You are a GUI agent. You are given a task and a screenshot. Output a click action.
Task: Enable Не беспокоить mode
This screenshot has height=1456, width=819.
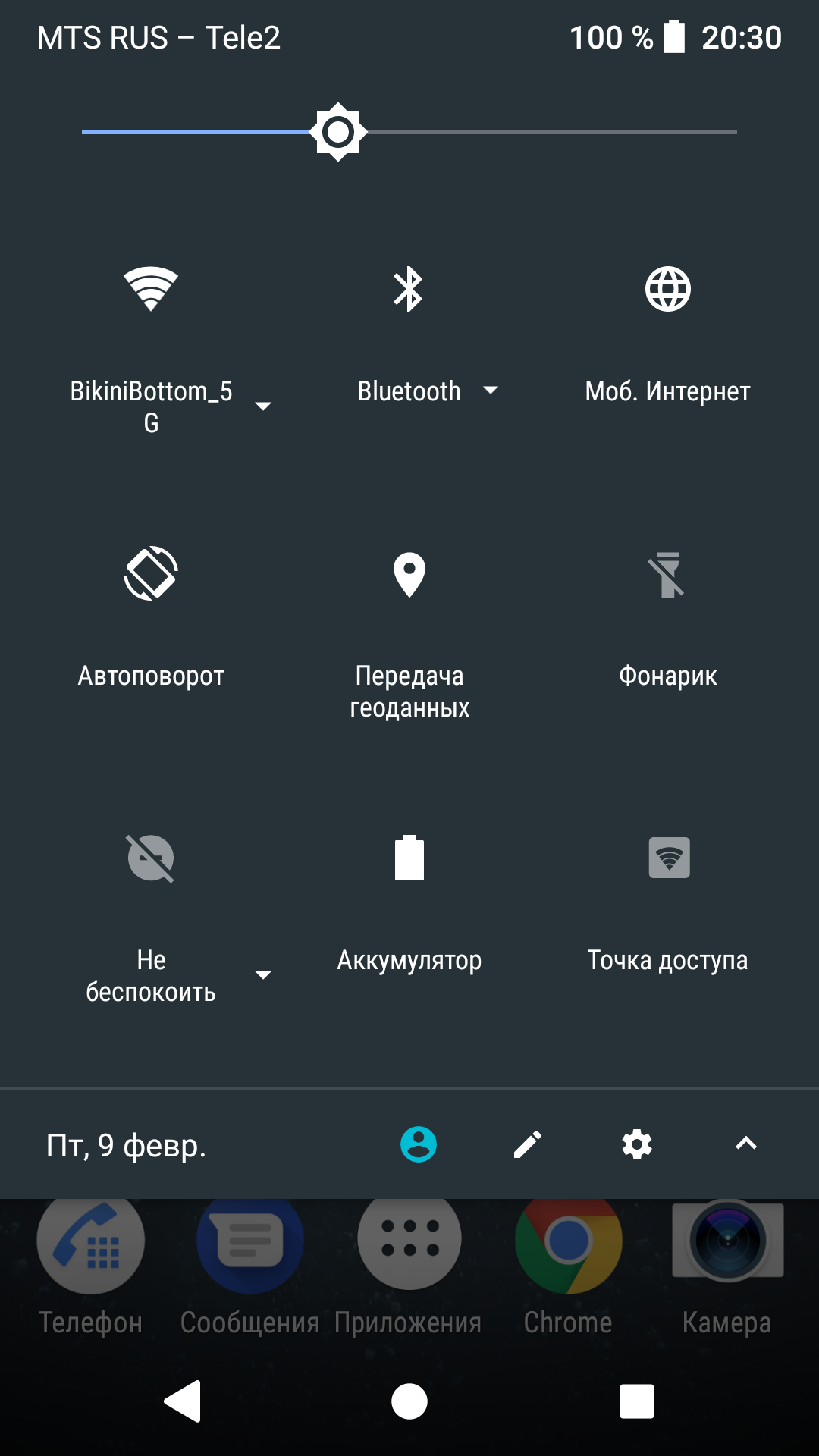tap(151, 858)
